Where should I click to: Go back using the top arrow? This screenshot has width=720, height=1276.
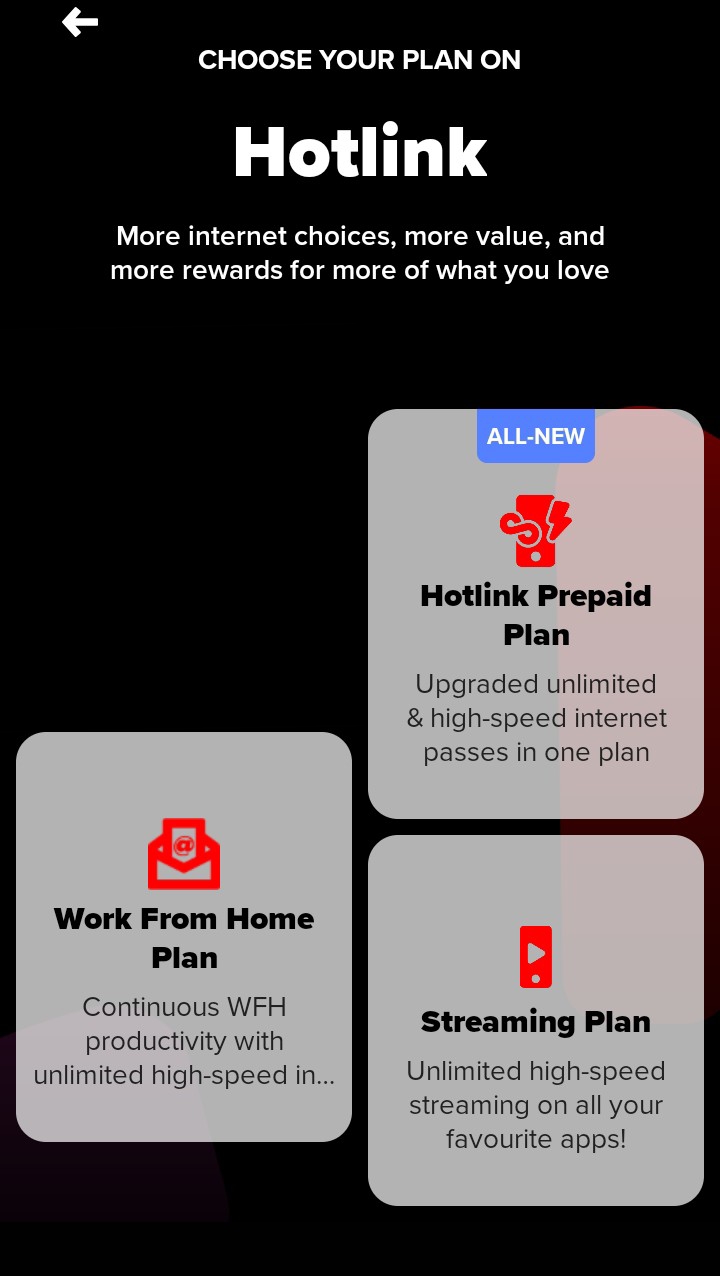(80, 22)
